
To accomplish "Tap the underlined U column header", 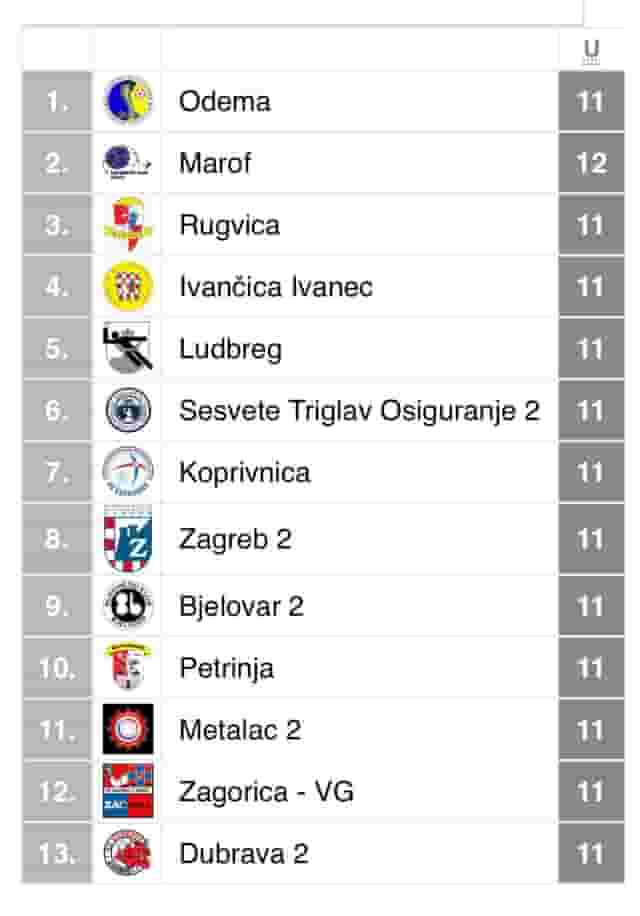I will [x=591, y=50].
